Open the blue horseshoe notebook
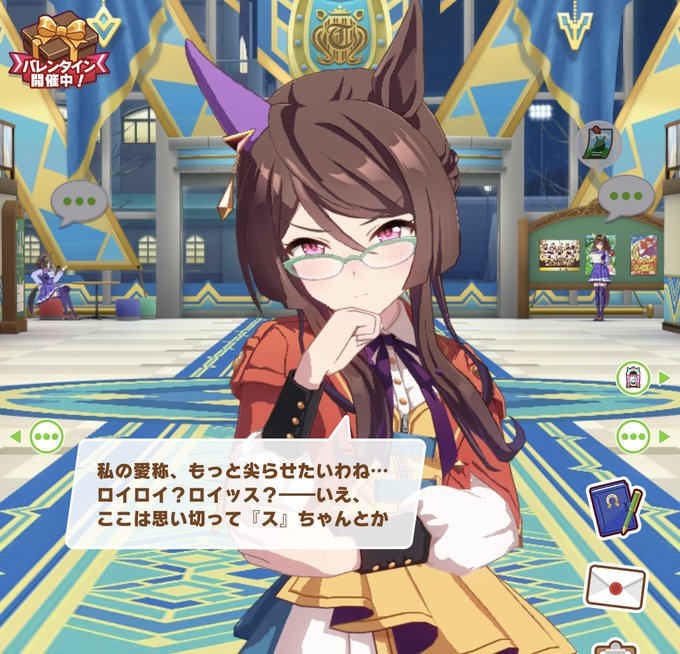The width and height of the screenshot is (680, 654). [x=614, y=510]
